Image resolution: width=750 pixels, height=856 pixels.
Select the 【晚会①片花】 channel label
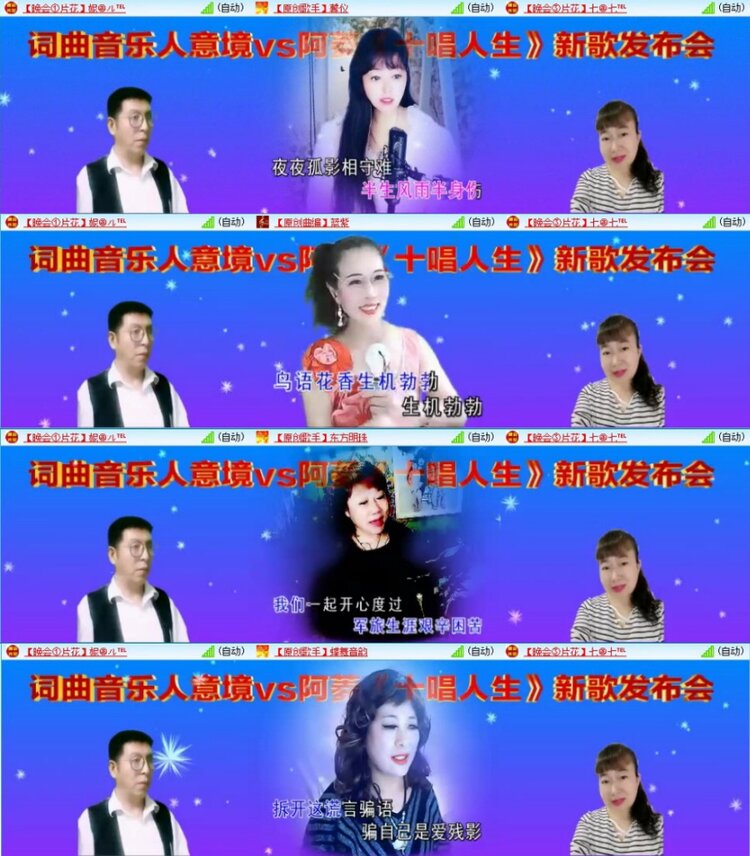coord(55,8)
